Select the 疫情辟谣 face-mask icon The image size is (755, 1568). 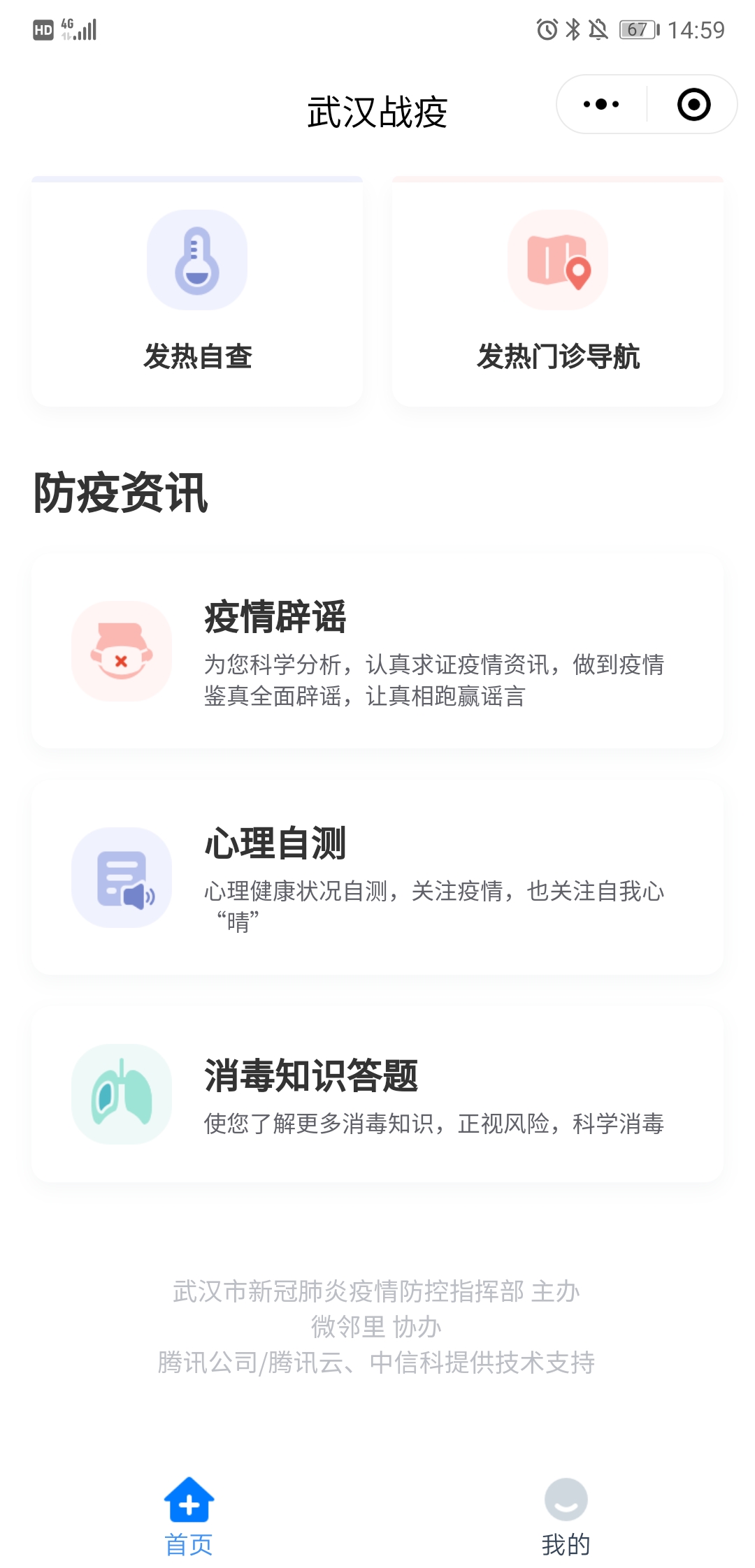122,651
